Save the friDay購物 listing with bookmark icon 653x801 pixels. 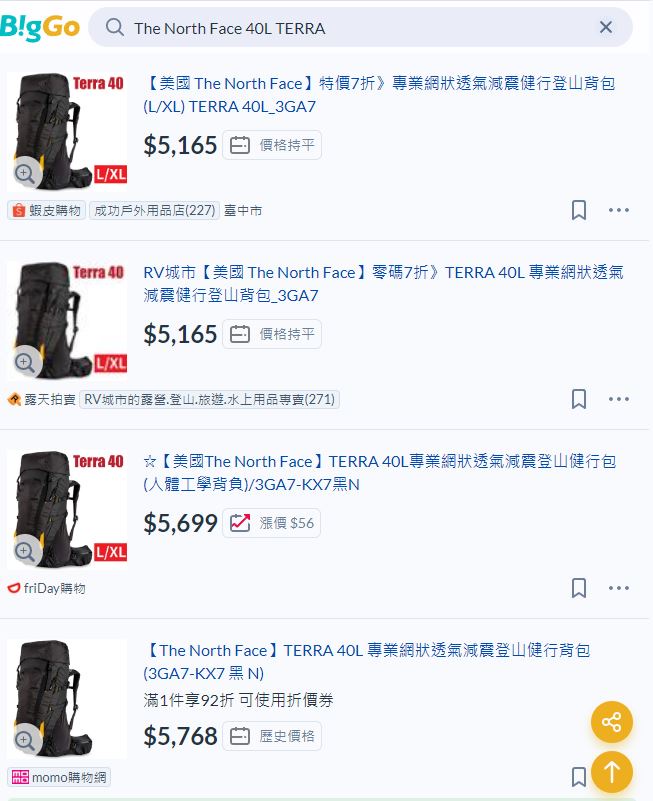tap(579, 588)
